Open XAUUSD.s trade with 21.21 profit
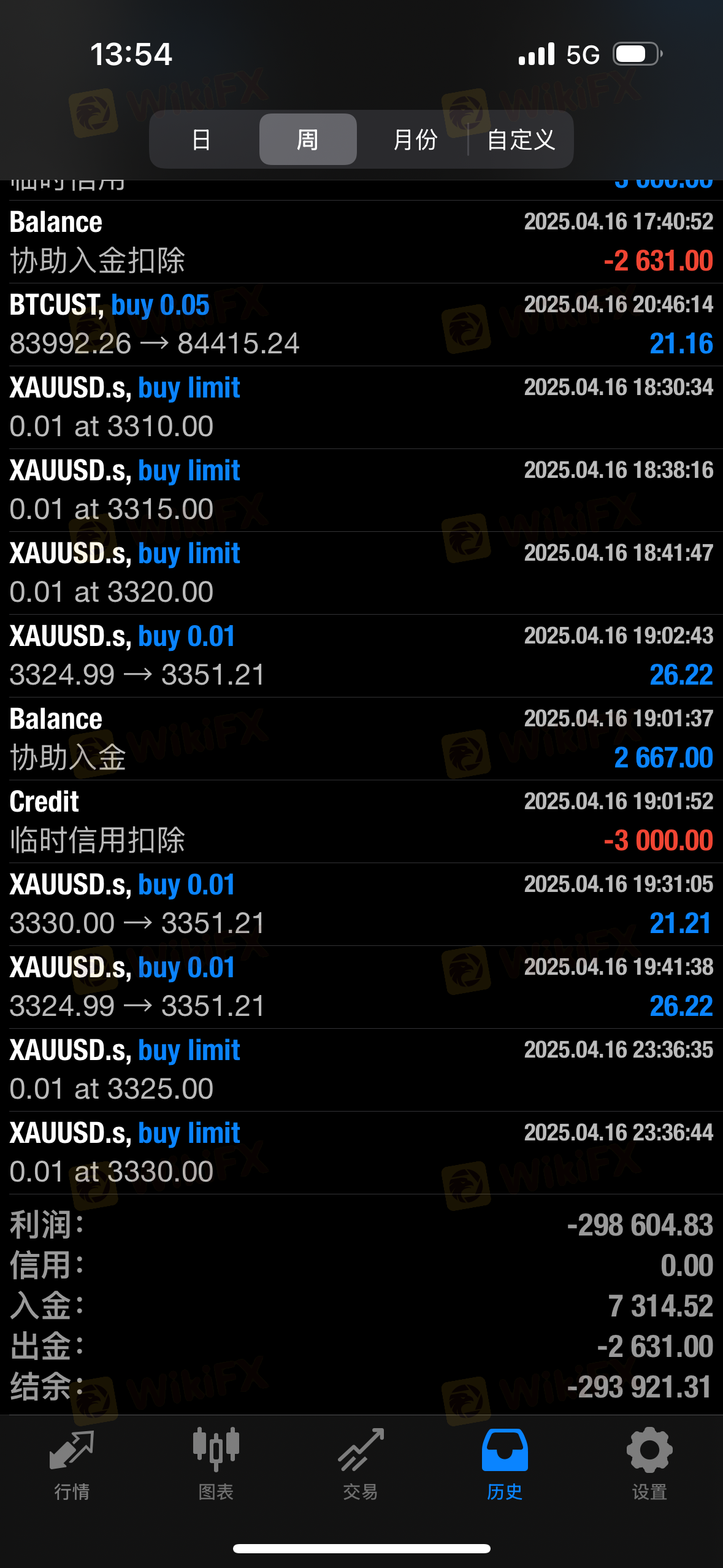 361,904
